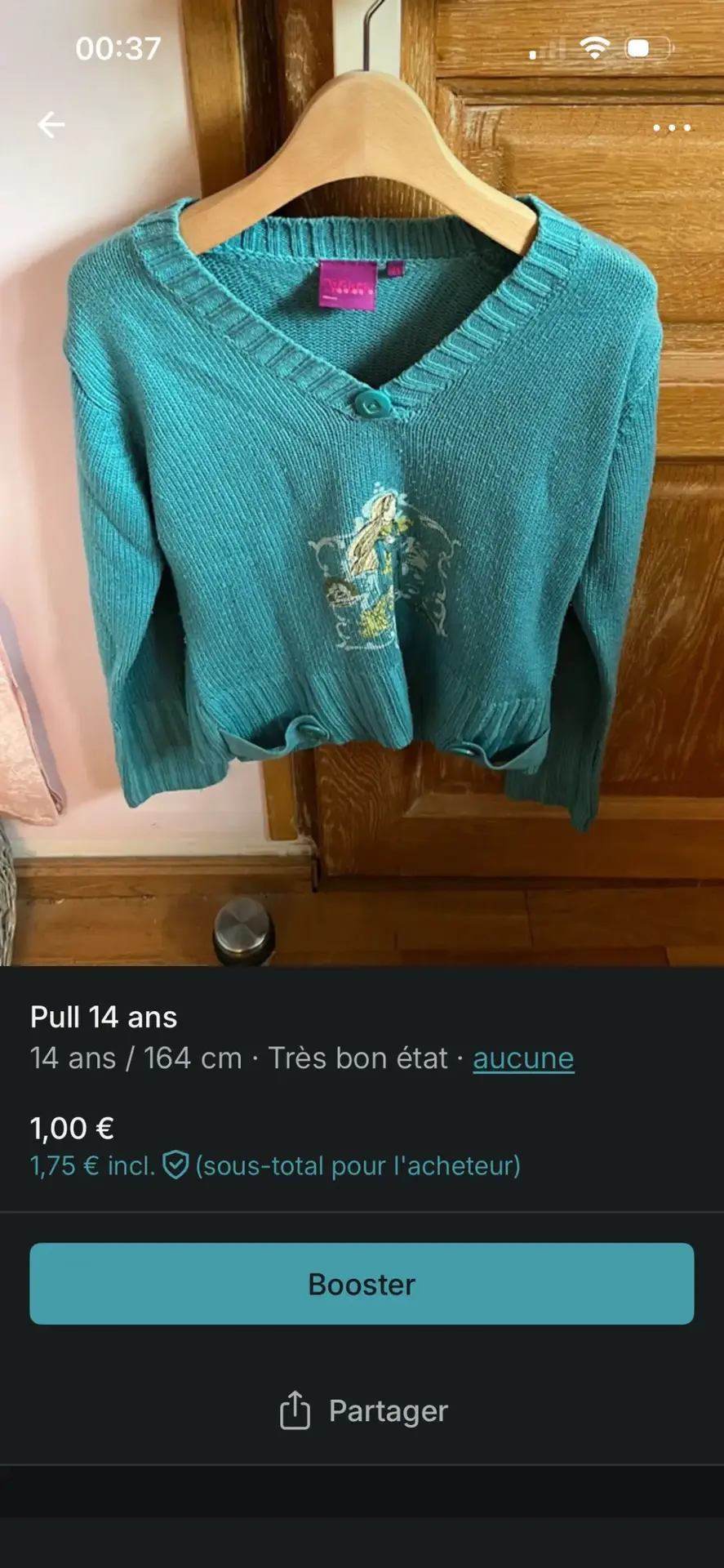Tap the Booster button
Viewport: 724px width, 1568px height.
pos(362,1284)
